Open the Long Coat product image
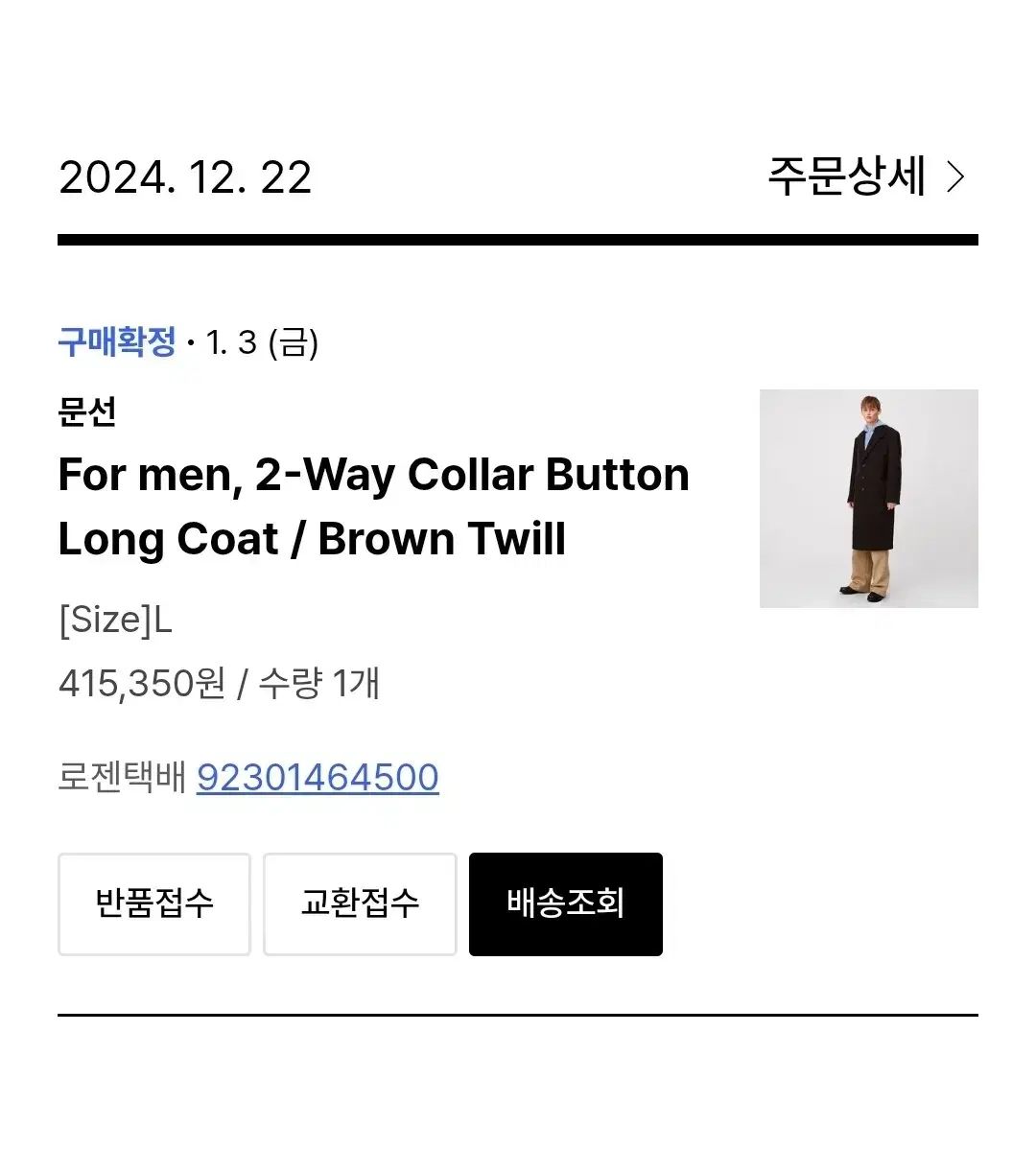Image resolution: width=1036 pixels, height=1149 pixels. point(868,498)
